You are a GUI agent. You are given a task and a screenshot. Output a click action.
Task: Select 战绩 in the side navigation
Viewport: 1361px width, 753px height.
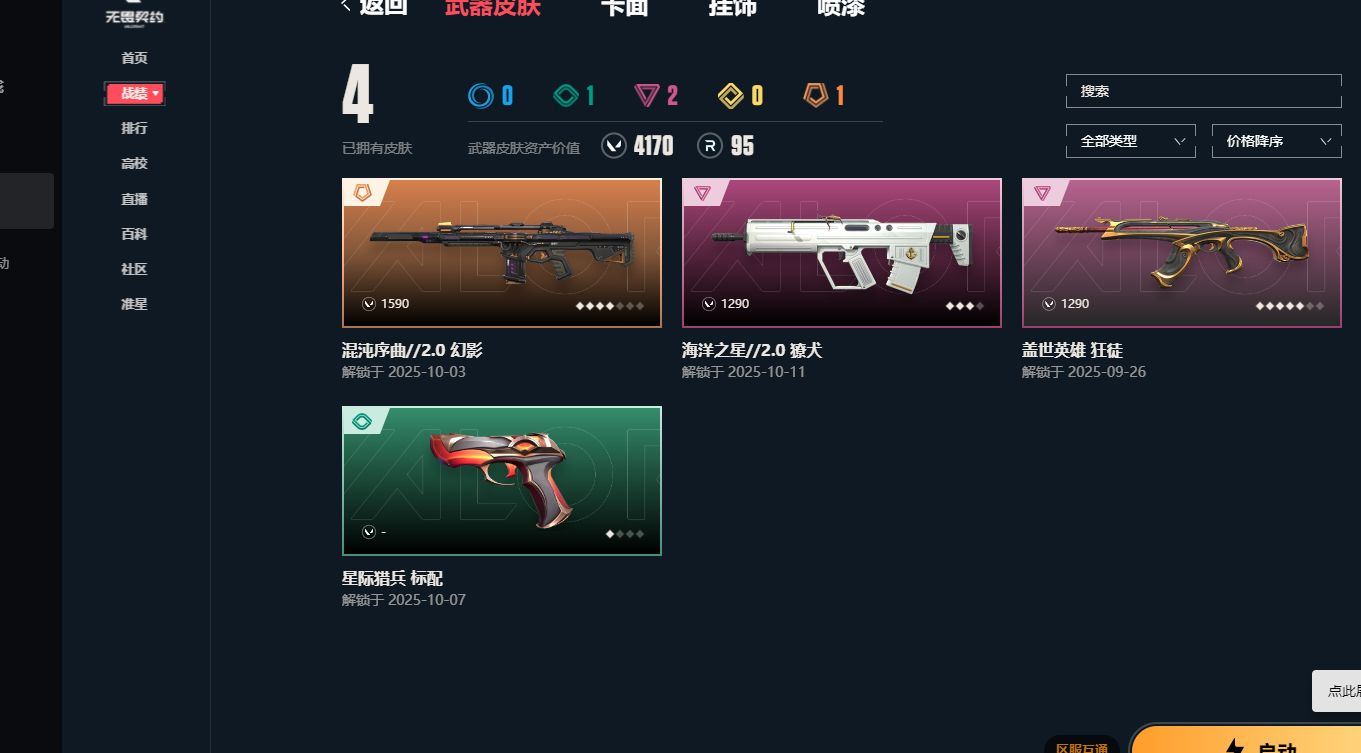(x=135, y=93)
